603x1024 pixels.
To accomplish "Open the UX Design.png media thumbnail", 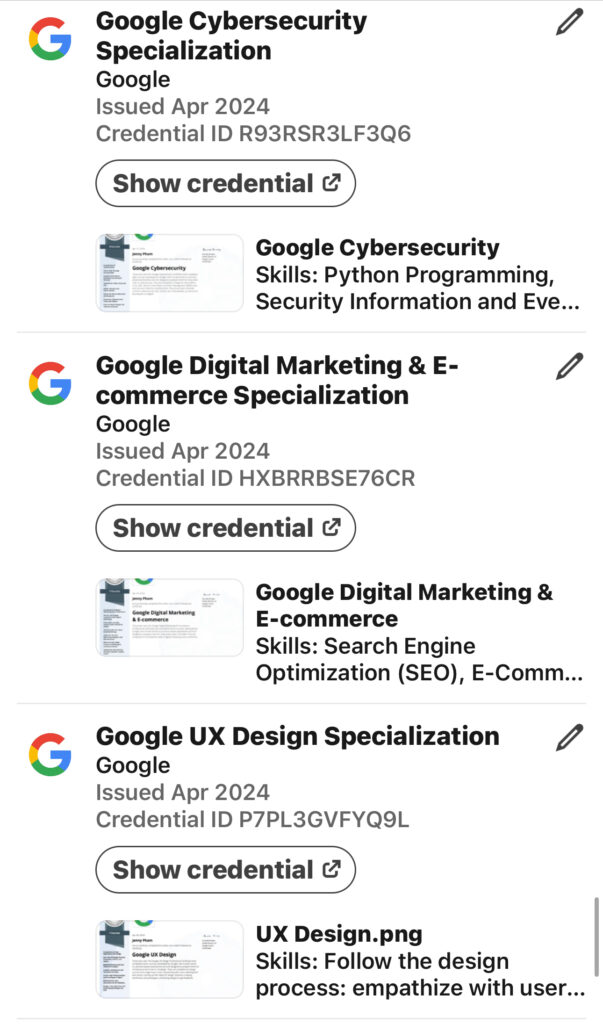I will 170,959.
